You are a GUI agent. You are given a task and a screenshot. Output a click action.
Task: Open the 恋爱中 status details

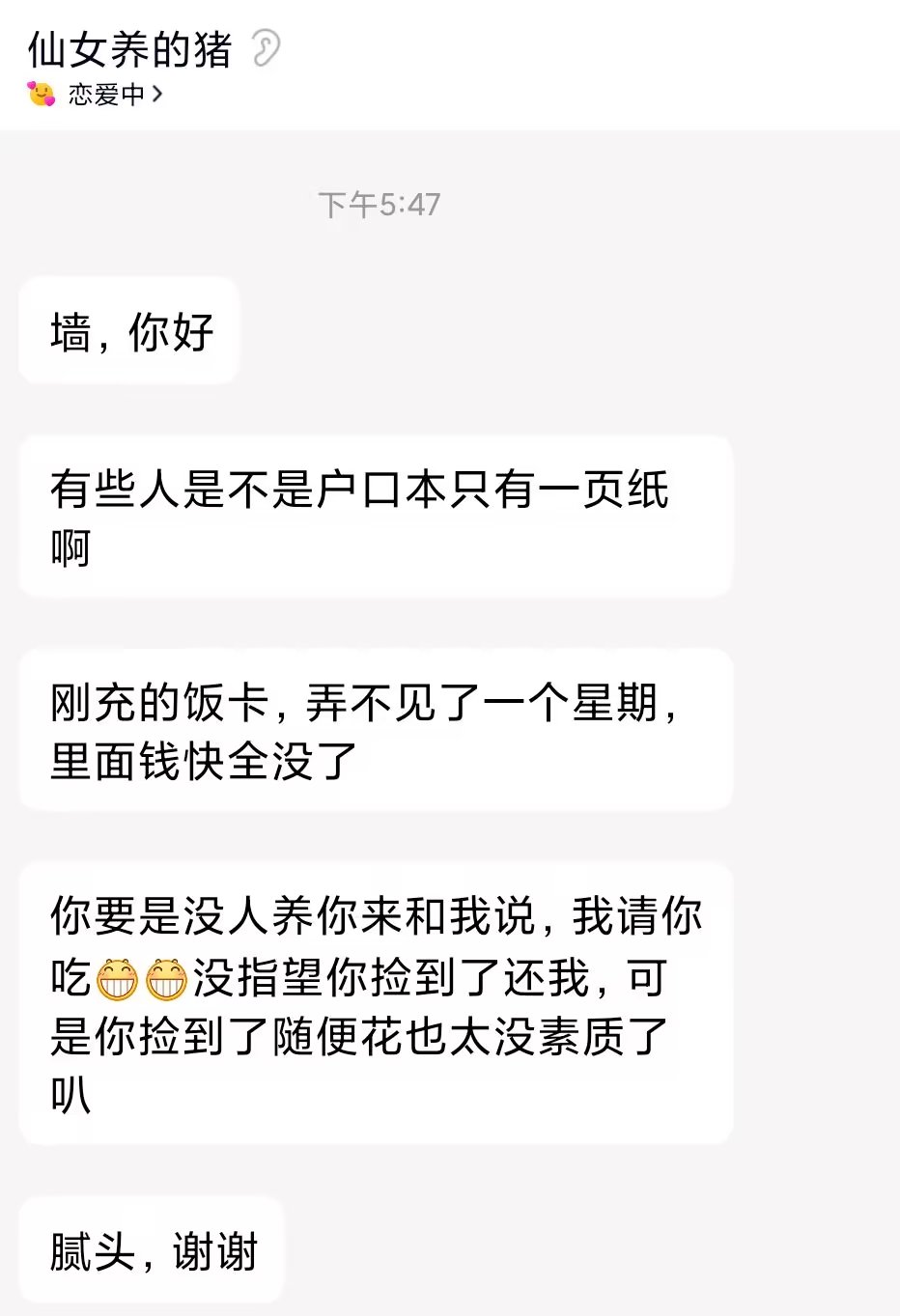106,95
